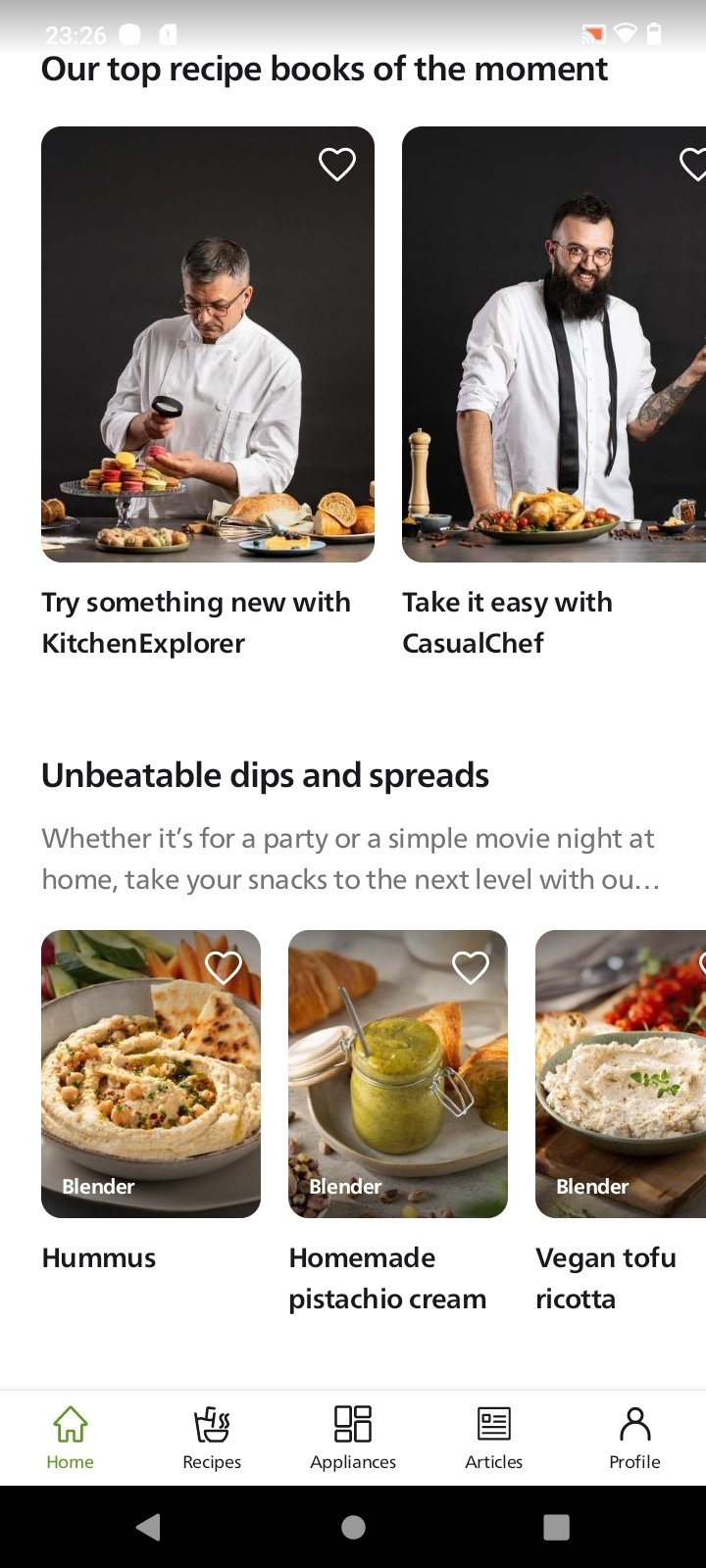Tap the system home button
The height and width of the screenshot is (1568, 706).
tap(353, 1527)
